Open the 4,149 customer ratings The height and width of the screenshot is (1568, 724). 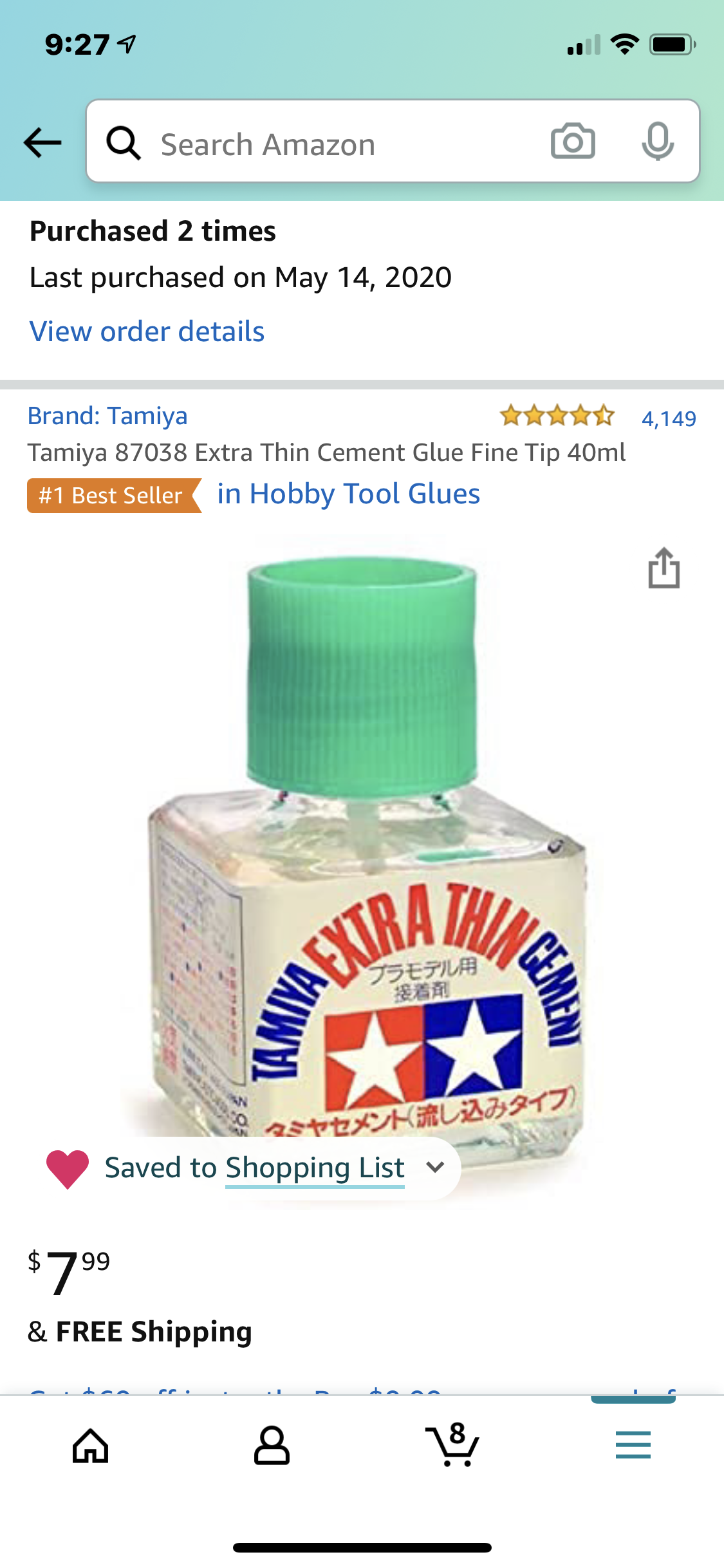[668, 419]
